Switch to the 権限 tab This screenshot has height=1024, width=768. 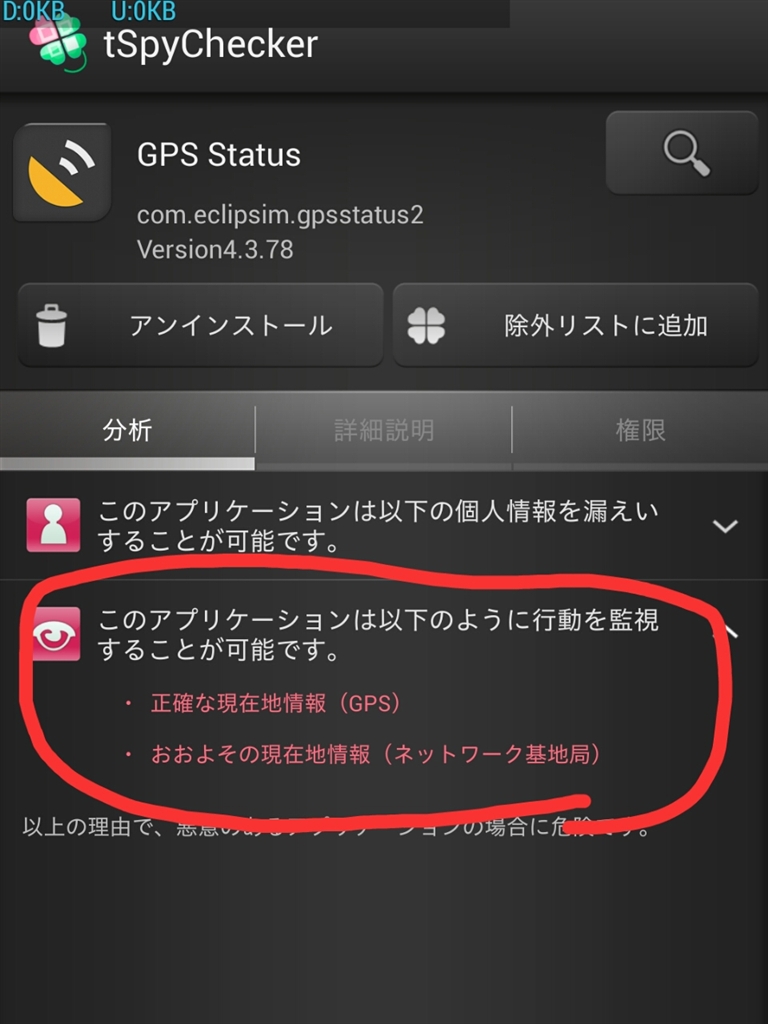pyautogui.click(x=640, y=431)
